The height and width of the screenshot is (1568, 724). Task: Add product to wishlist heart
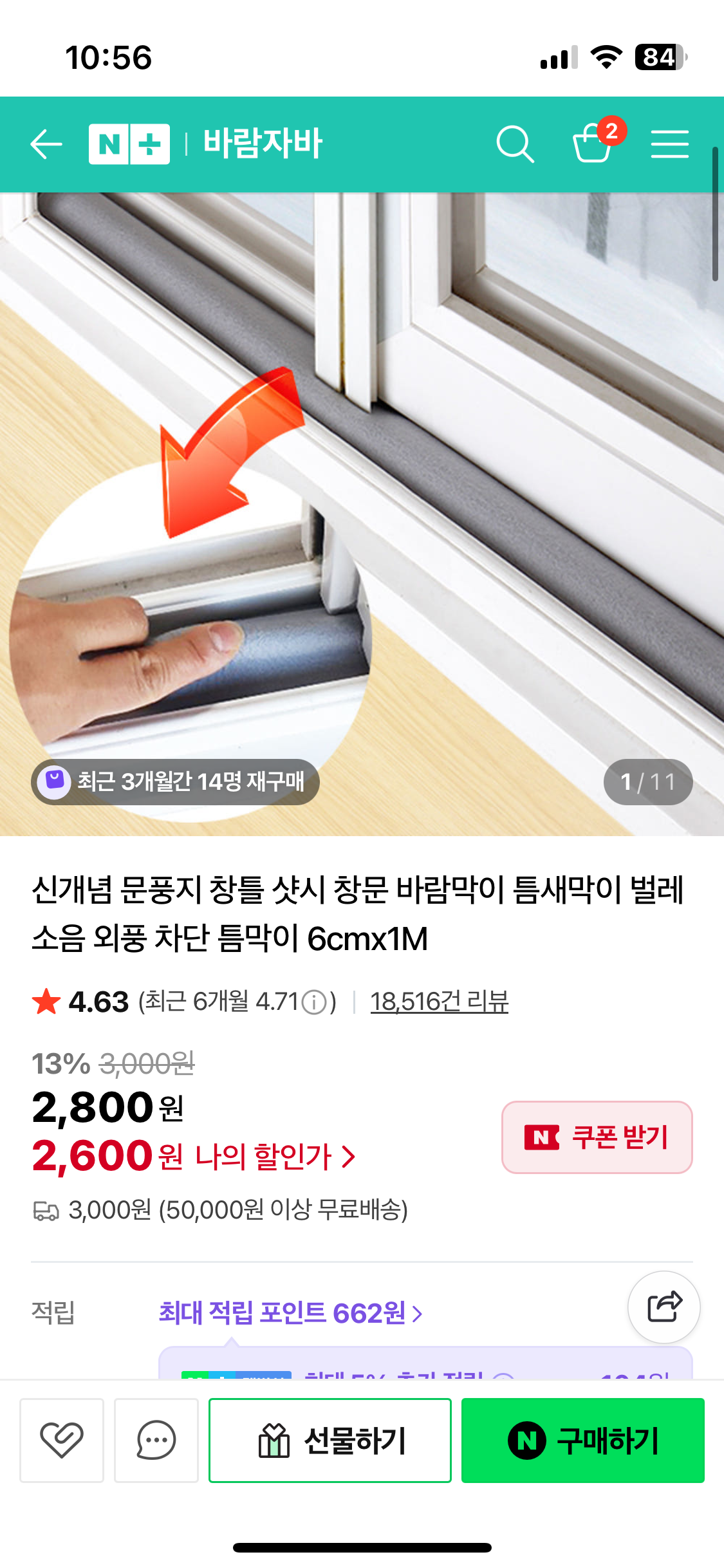[62, 1440]
